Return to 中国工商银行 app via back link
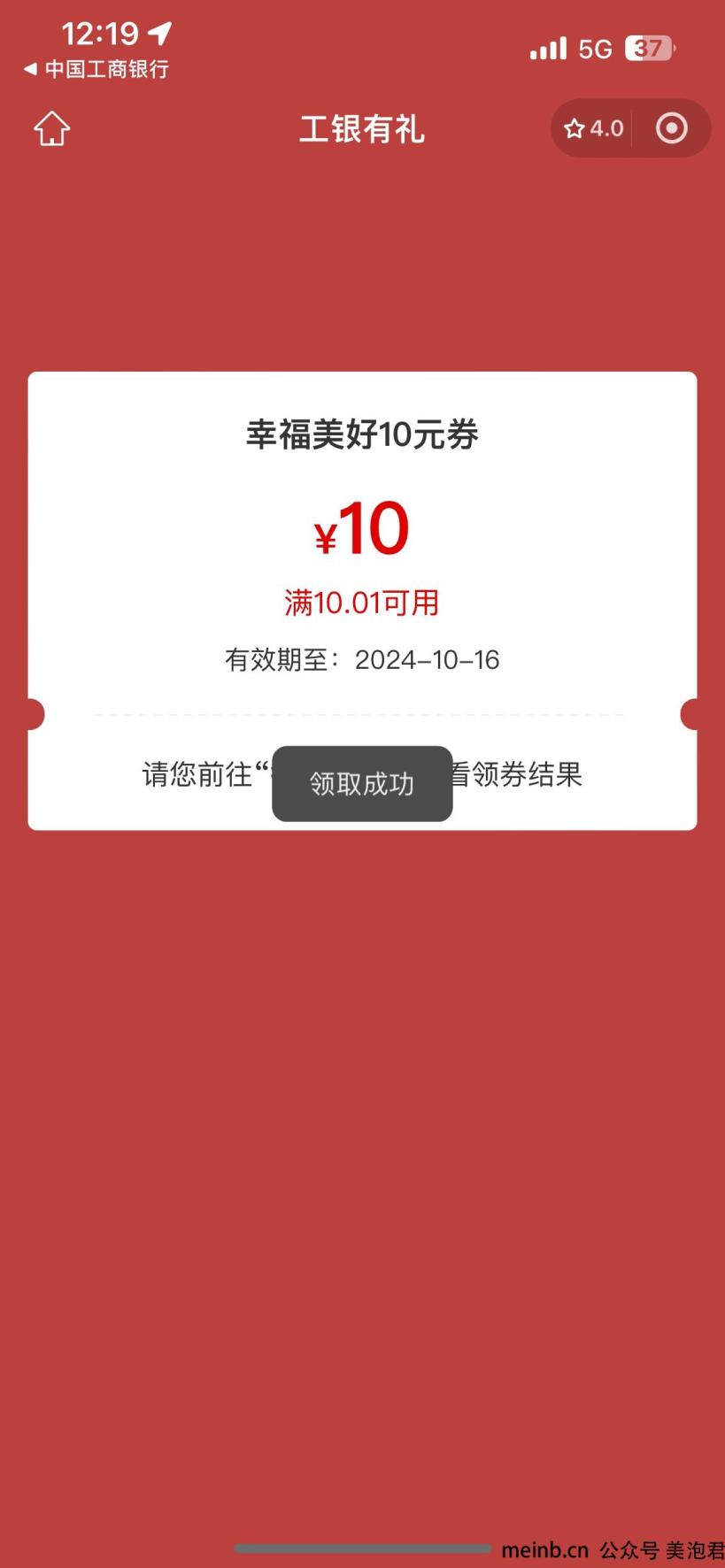Image resolution: width=725 pixels, height=1568 pixels. point(96,69)
